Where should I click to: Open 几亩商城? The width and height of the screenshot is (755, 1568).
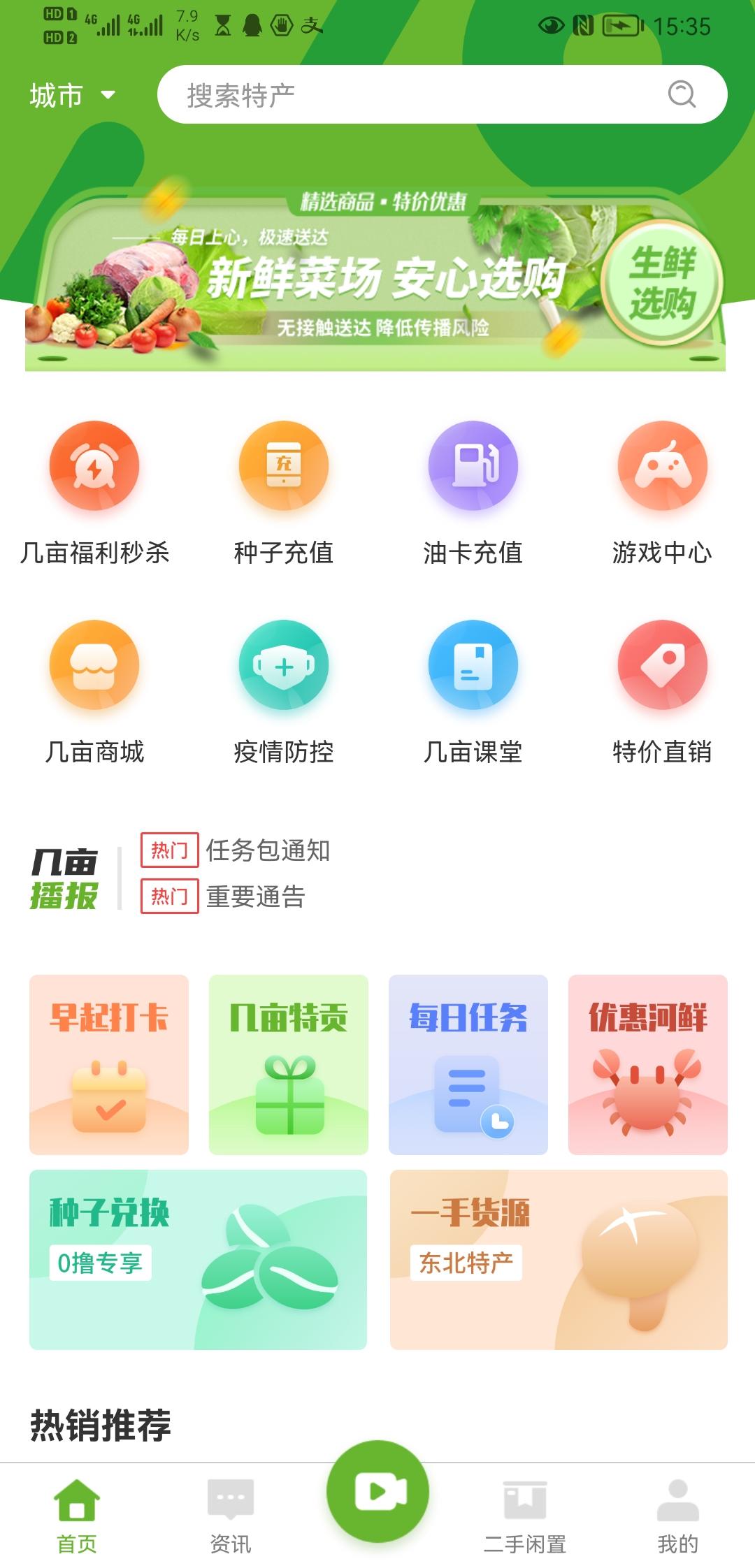(94, 692)
